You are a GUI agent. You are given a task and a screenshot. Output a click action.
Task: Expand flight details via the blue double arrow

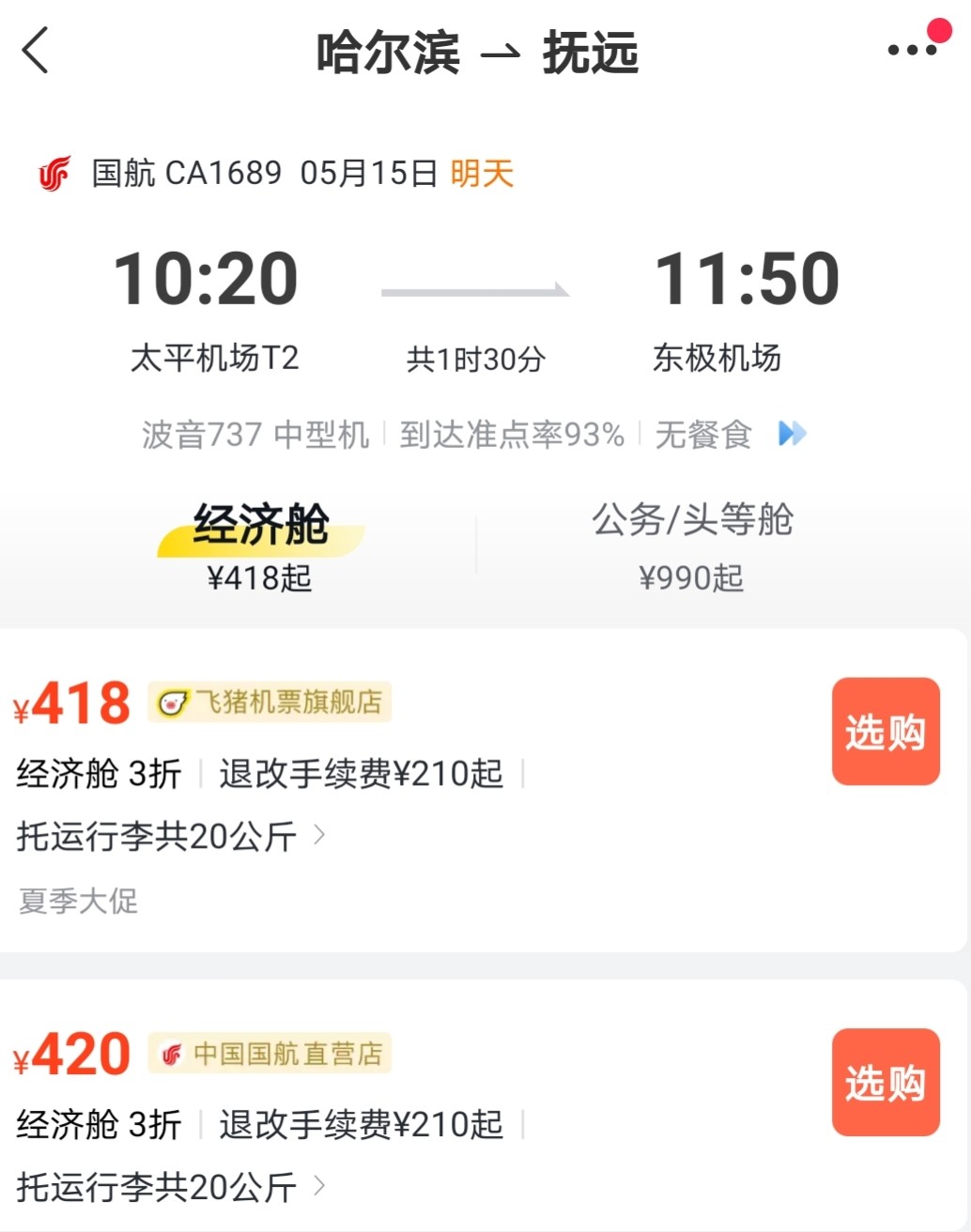(x=792, y=434)
